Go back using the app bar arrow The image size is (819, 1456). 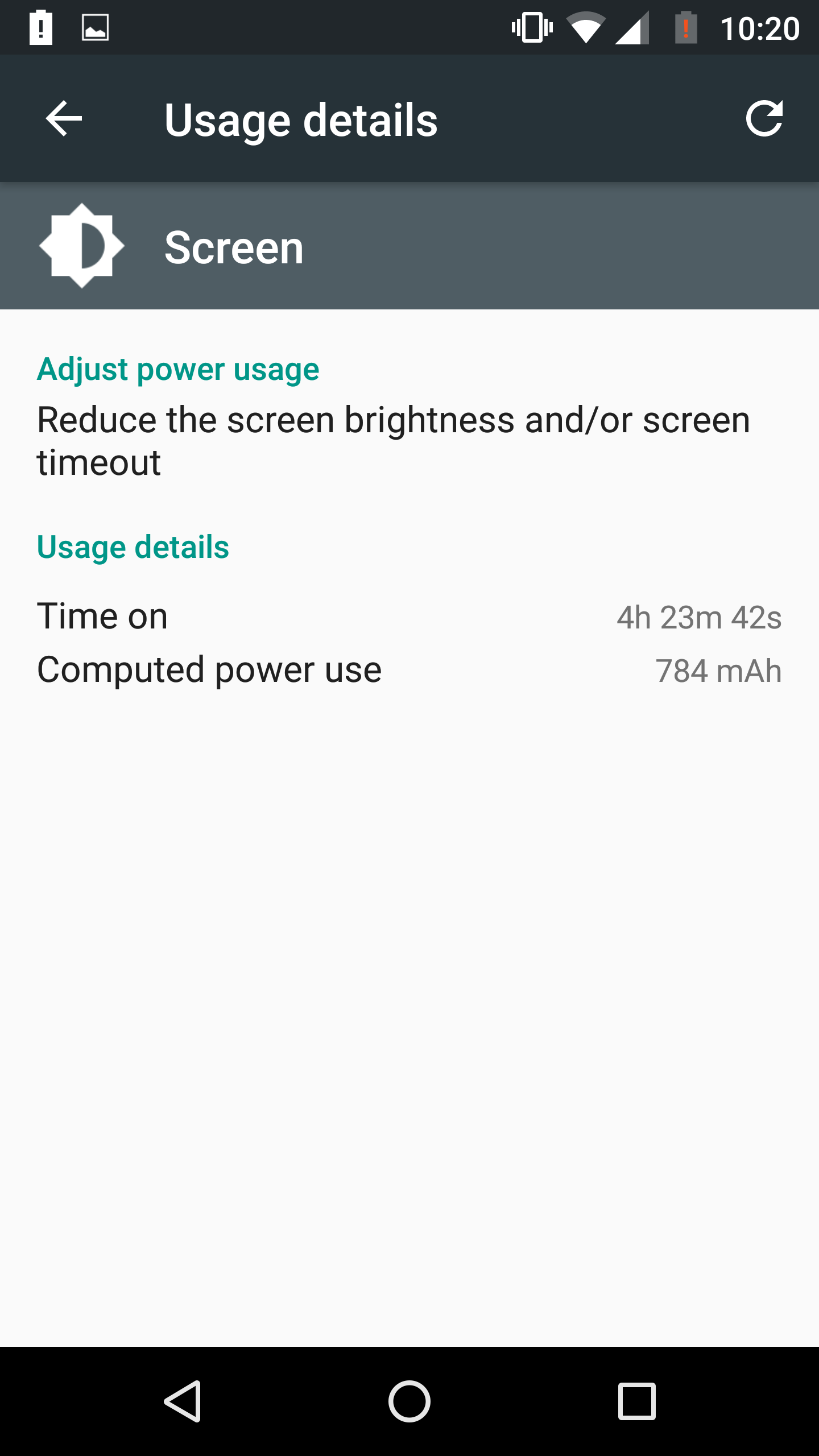(64, 118)
